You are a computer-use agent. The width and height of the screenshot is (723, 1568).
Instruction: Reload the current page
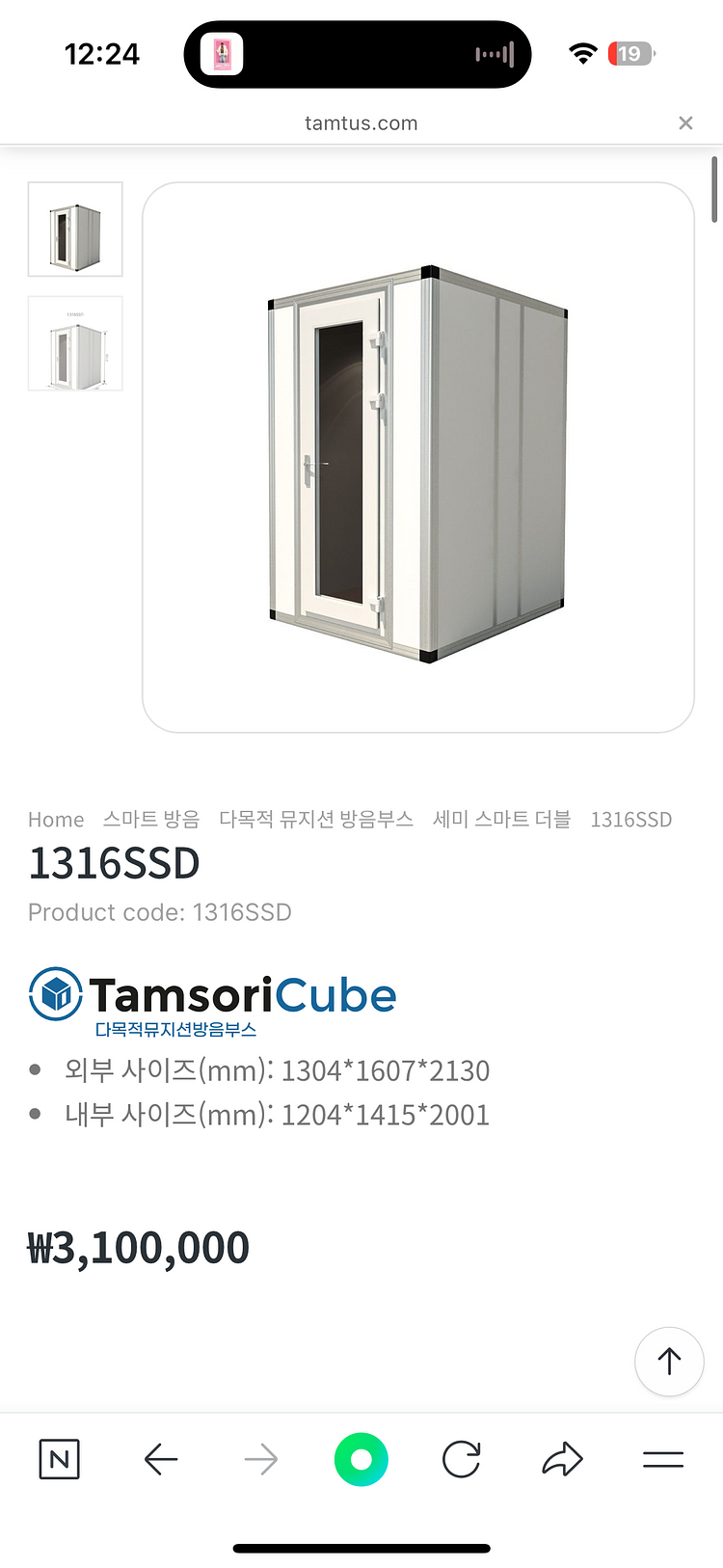coord(462,1459)
